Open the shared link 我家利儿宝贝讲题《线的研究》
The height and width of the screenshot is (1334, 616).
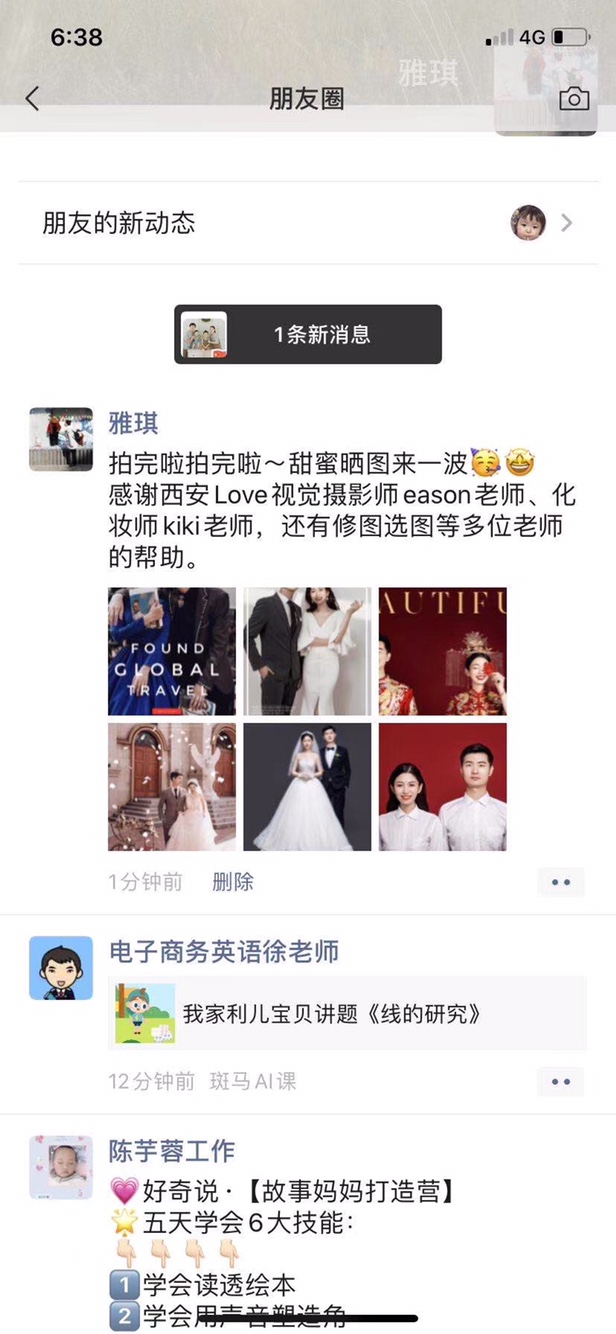pos(347,1014)
